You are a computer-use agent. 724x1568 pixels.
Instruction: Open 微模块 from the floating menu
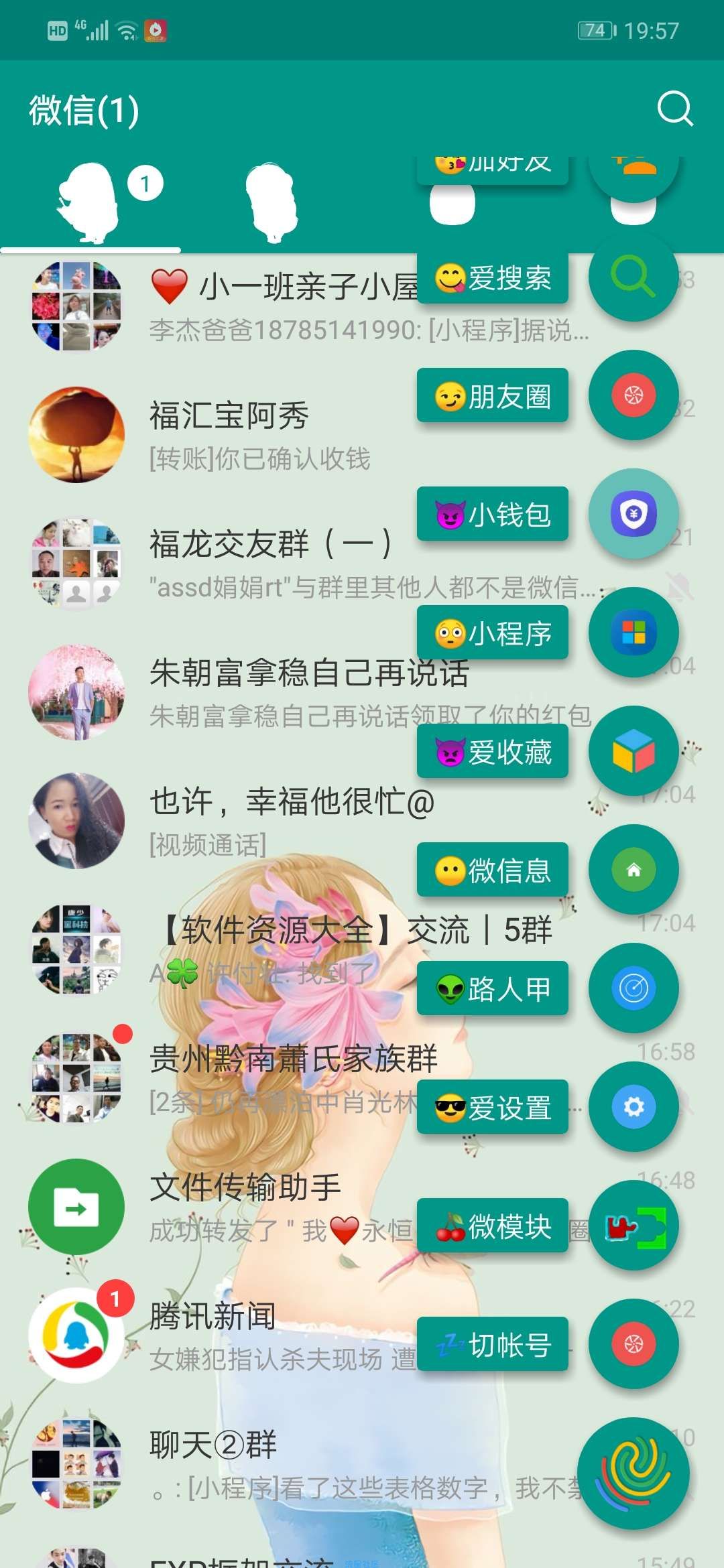pos(493,1226)
